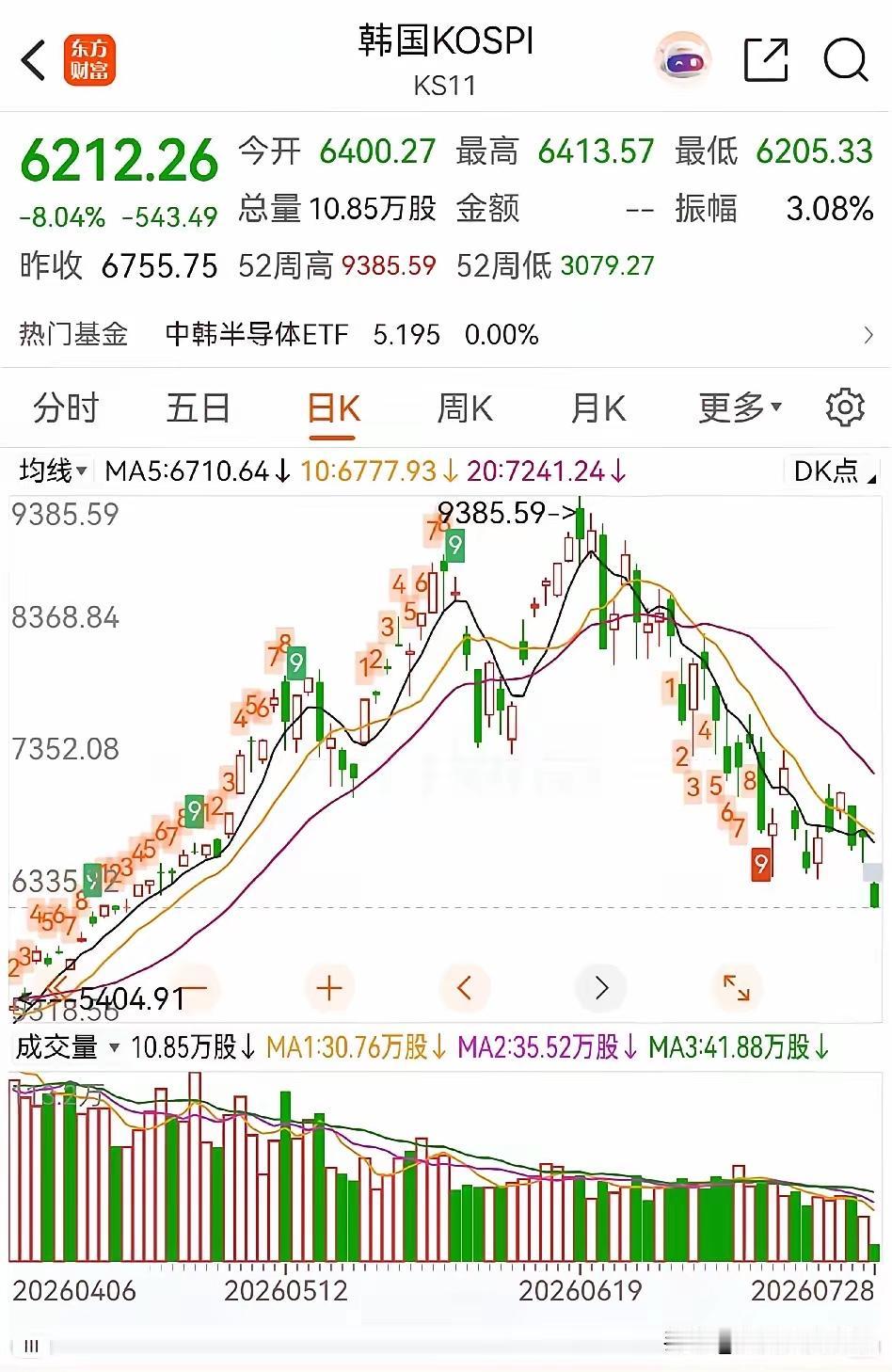Open chart settings gear

[844, 407]
